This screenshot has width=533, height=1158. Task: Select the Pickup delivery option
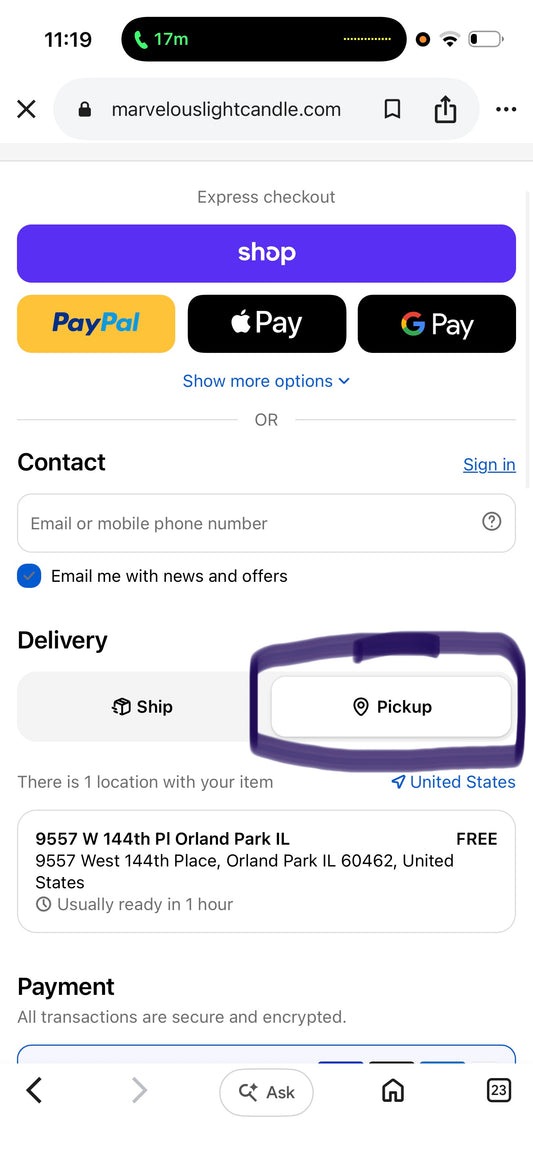click(391, 707)
